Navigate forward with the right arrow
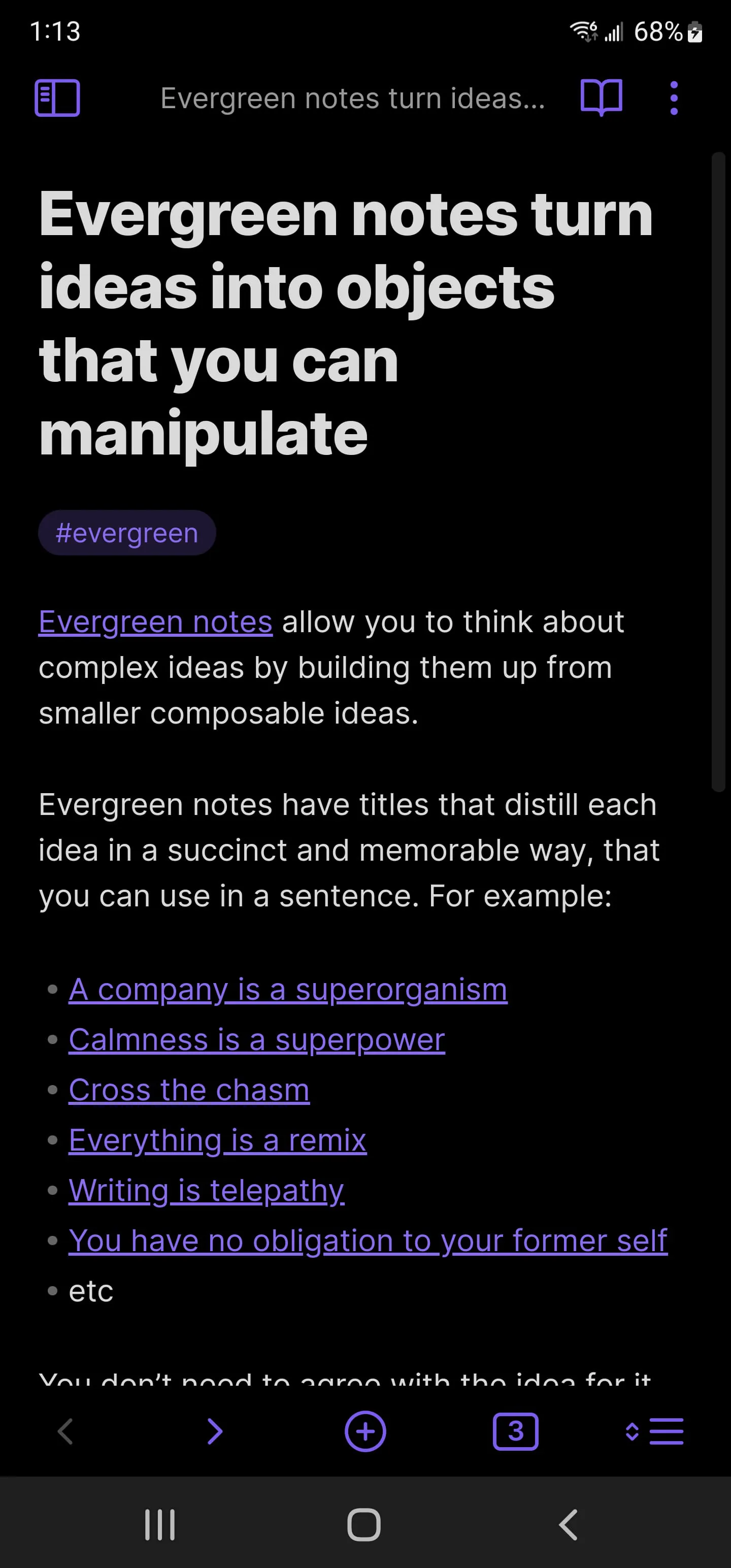 click(214, 1431)
